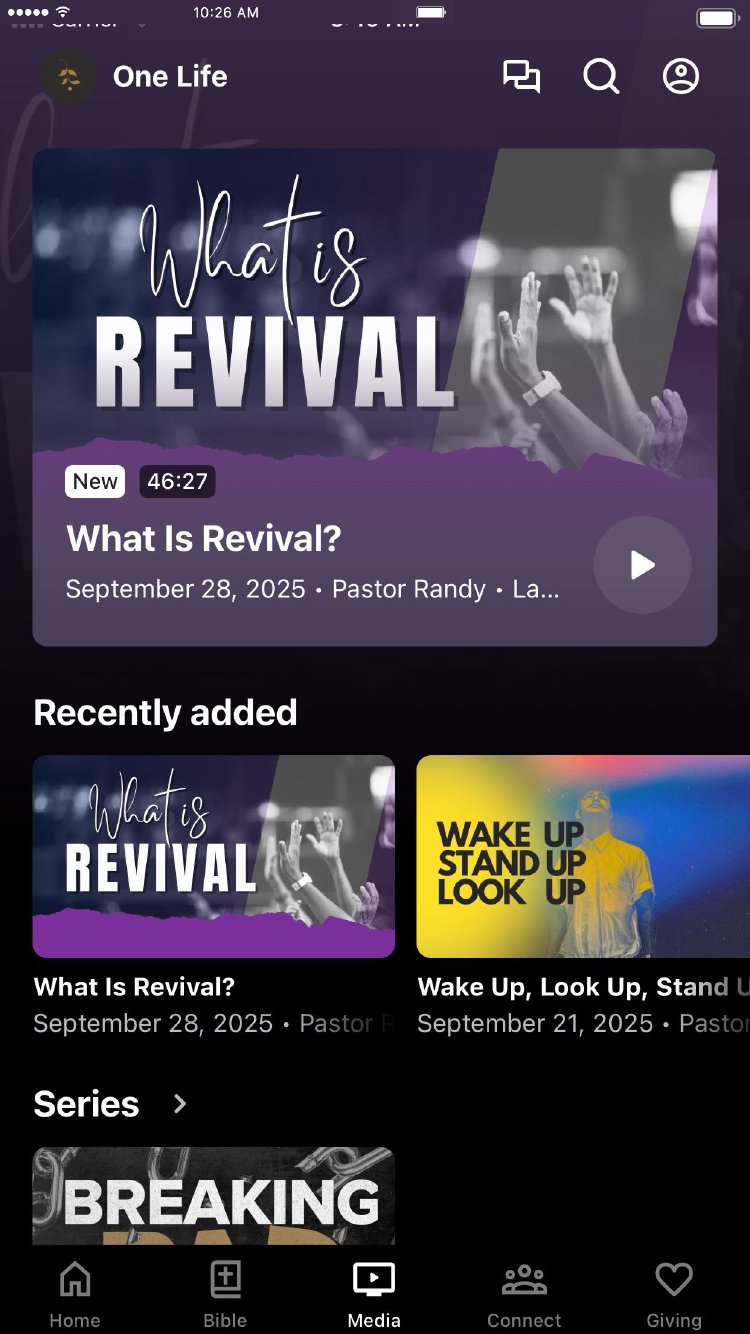Go to the Home tab
The image size is (750, 1334).
click(75, 1293)
